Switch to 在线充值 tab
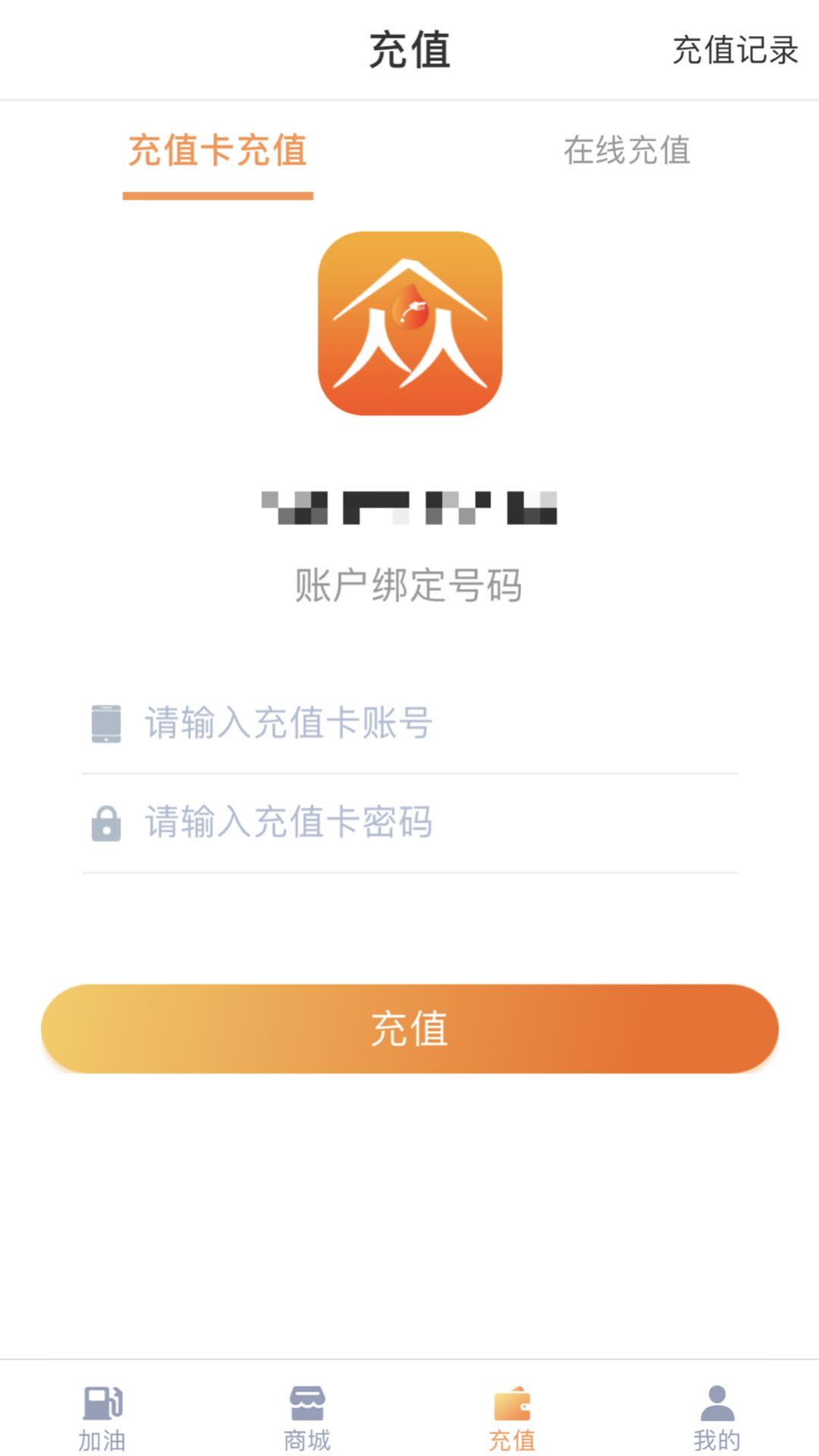This screenshot has width=819, height=1456. tap(626, 151)
